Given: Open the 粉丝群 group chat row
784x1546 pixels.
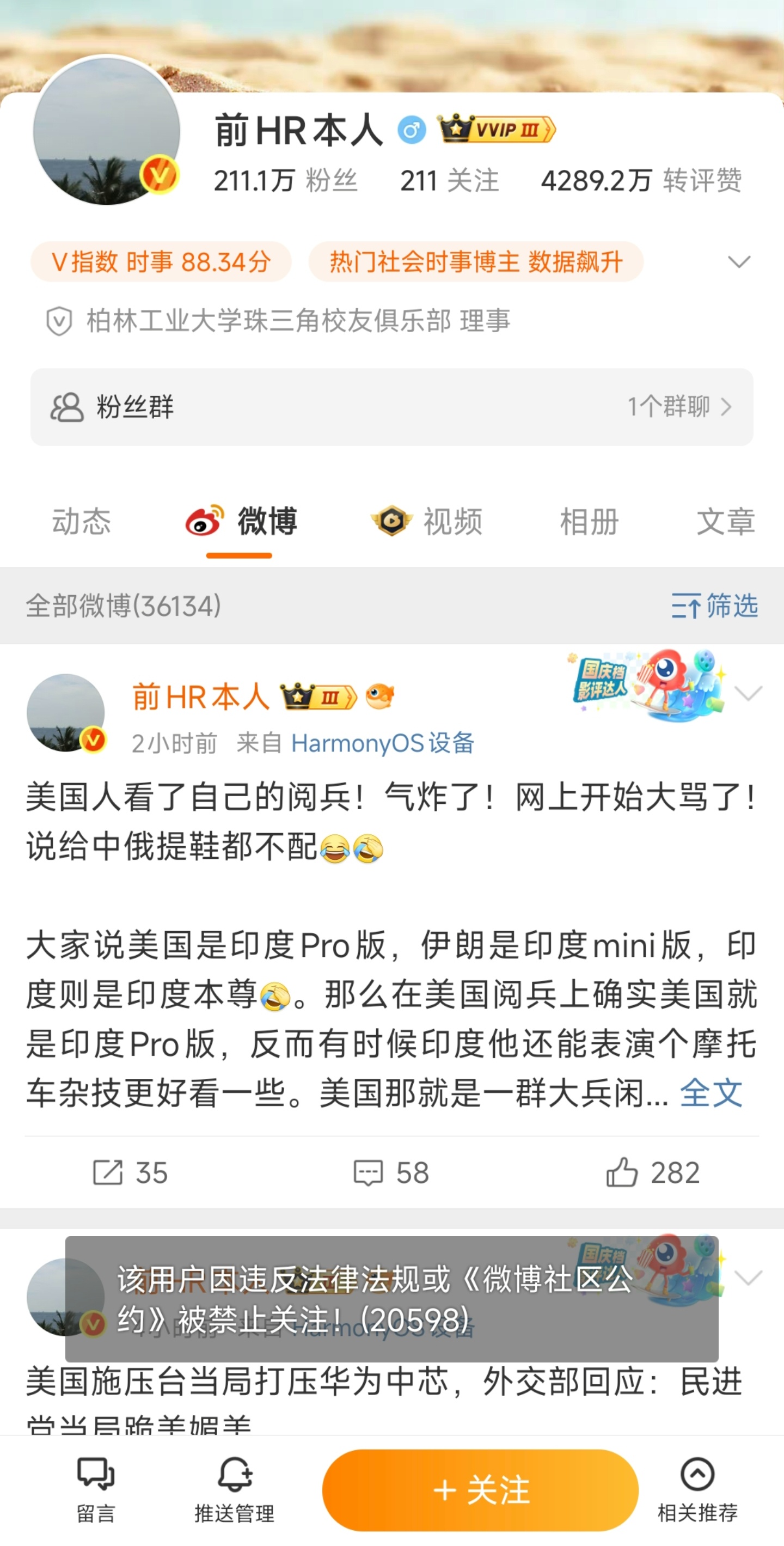Looking at the screenshot, I should pos(391,407).
